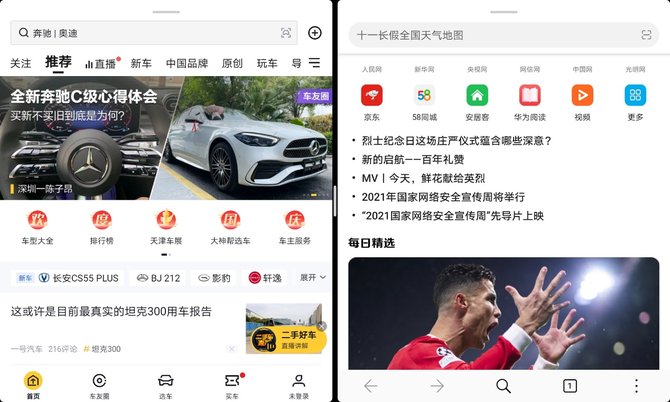
Task: Open the 中国品牌 tab
Action: pyautogui.click(x=187, y=63)
